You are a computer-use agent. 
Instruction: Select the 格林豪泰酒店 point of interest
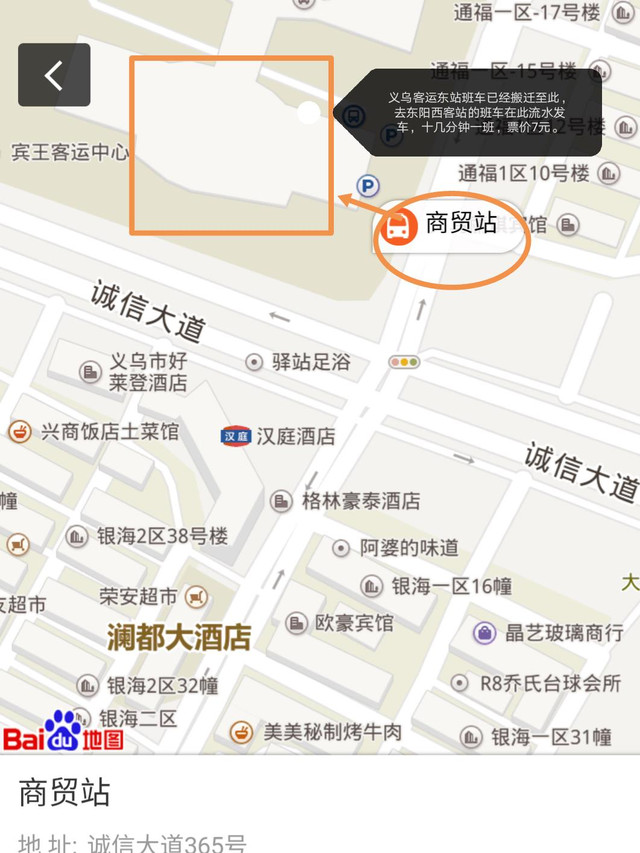tap(283, 500)
